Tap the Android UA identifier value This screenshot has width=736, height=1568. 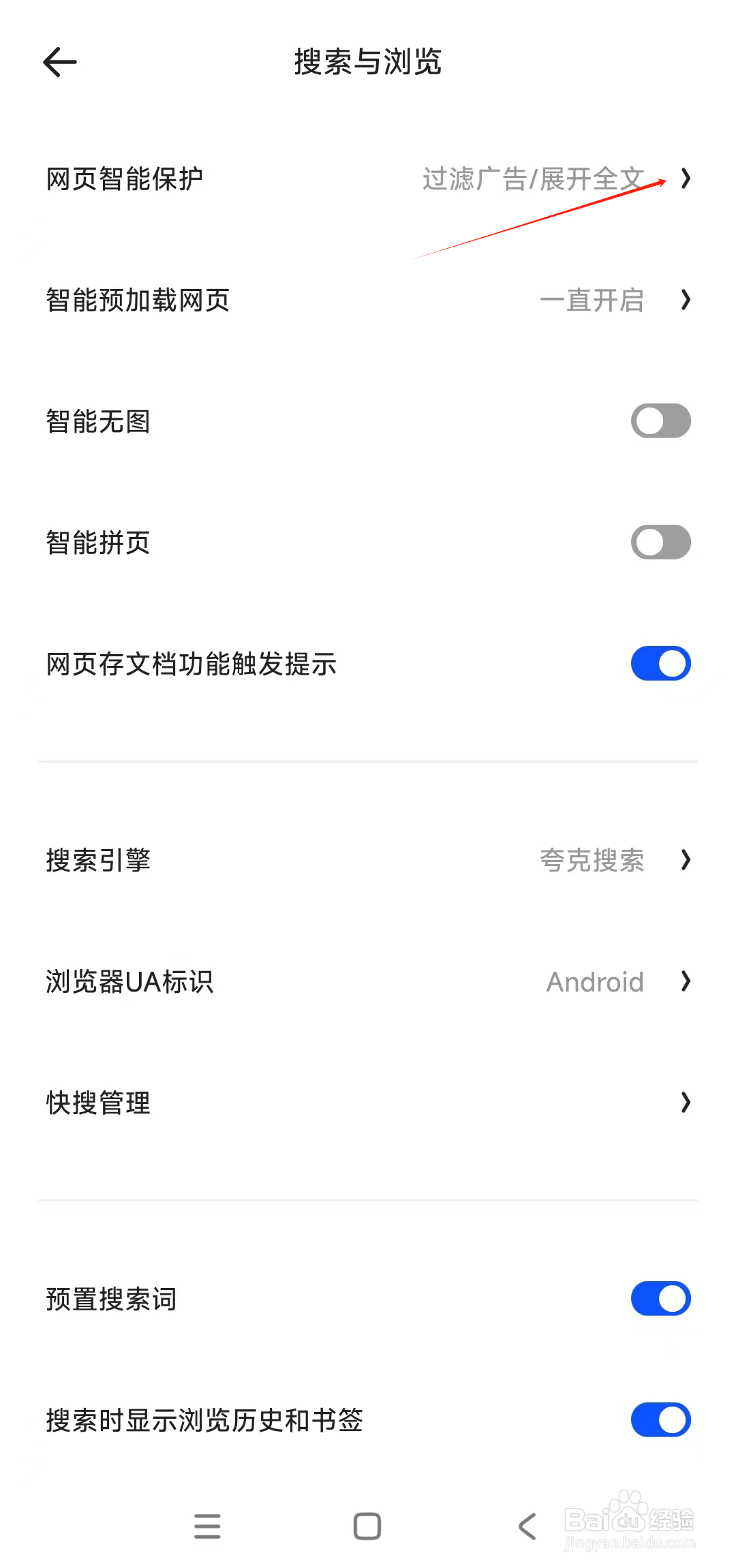pyautogui.click(x=594, y=982)
